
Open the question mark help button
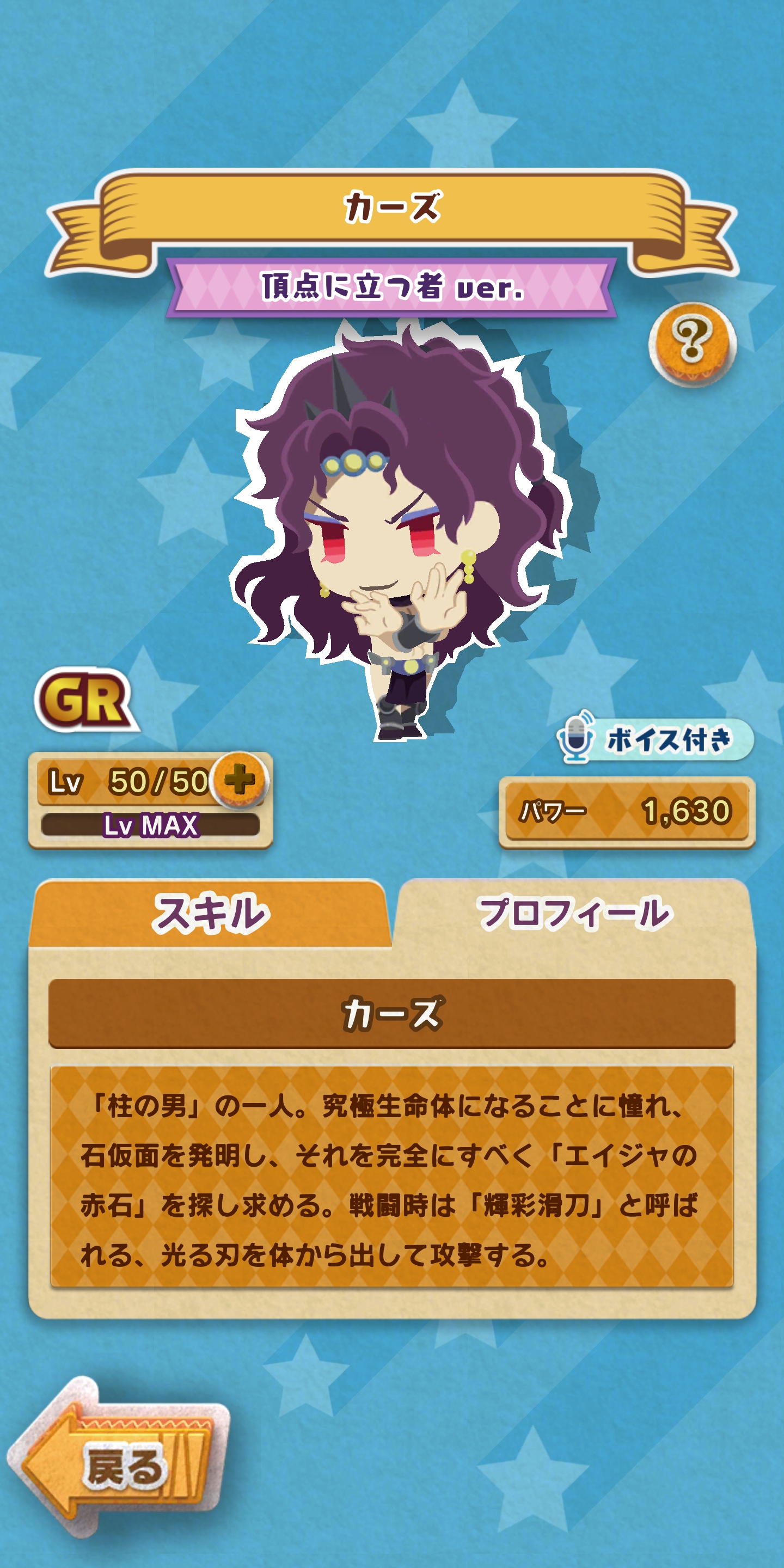pos(692,344)
